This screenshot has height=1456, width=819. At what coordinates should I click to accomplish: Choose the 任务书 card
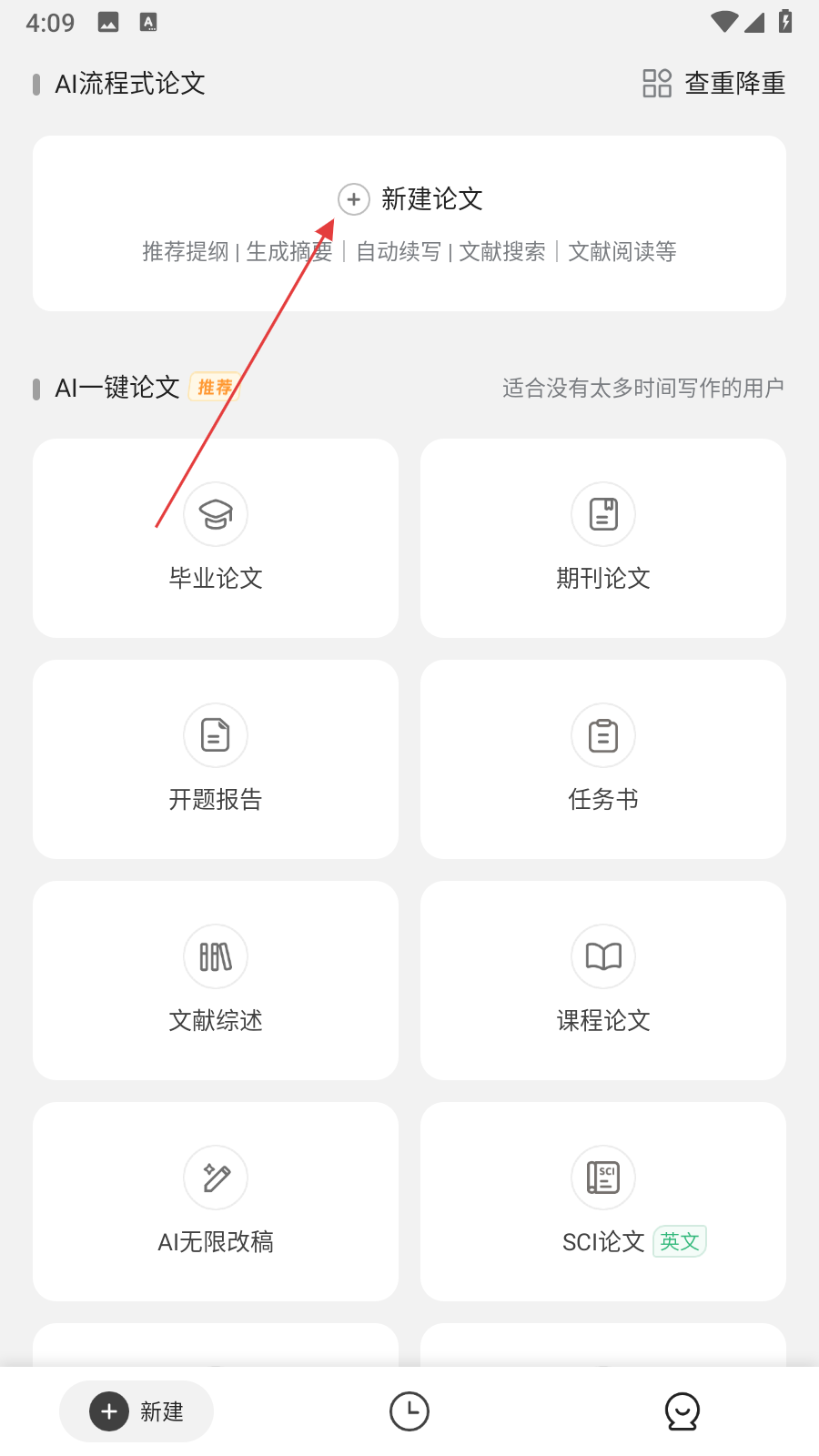coord(602,759)
